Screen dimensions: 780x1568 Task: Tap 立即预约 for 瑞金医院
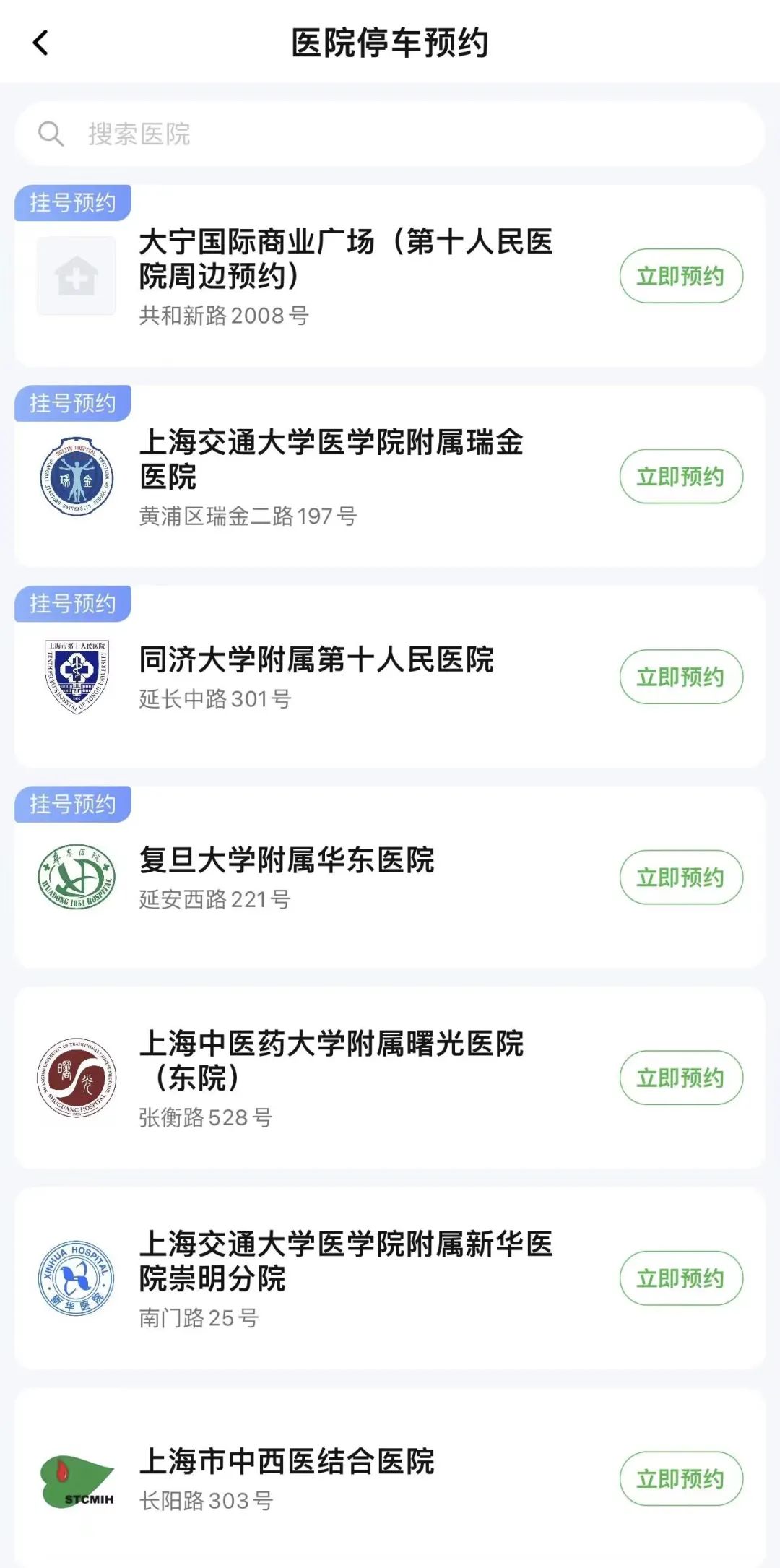(680, 477)
